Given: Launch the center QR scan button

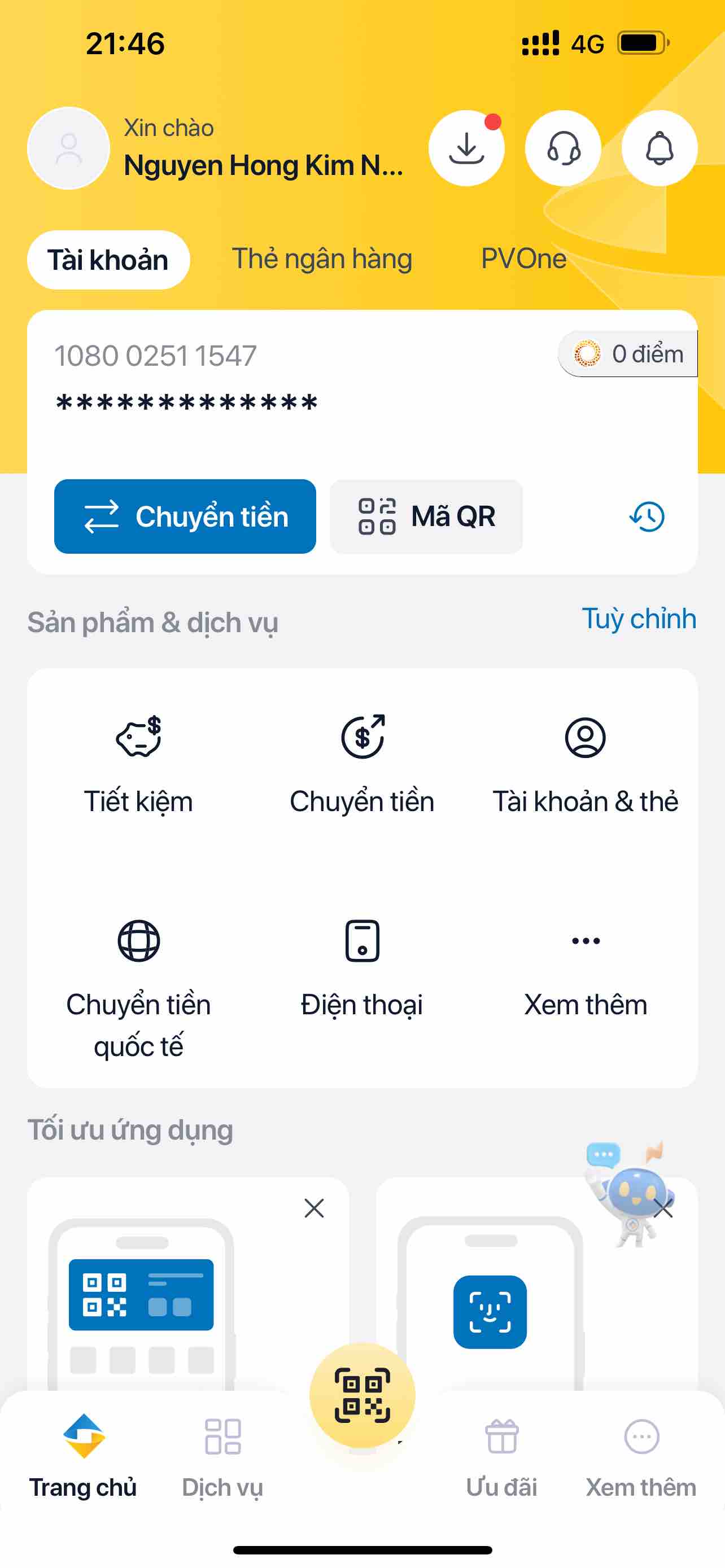Looking at the screenshot, I should pyautogui.click(x=362, y=1395).
